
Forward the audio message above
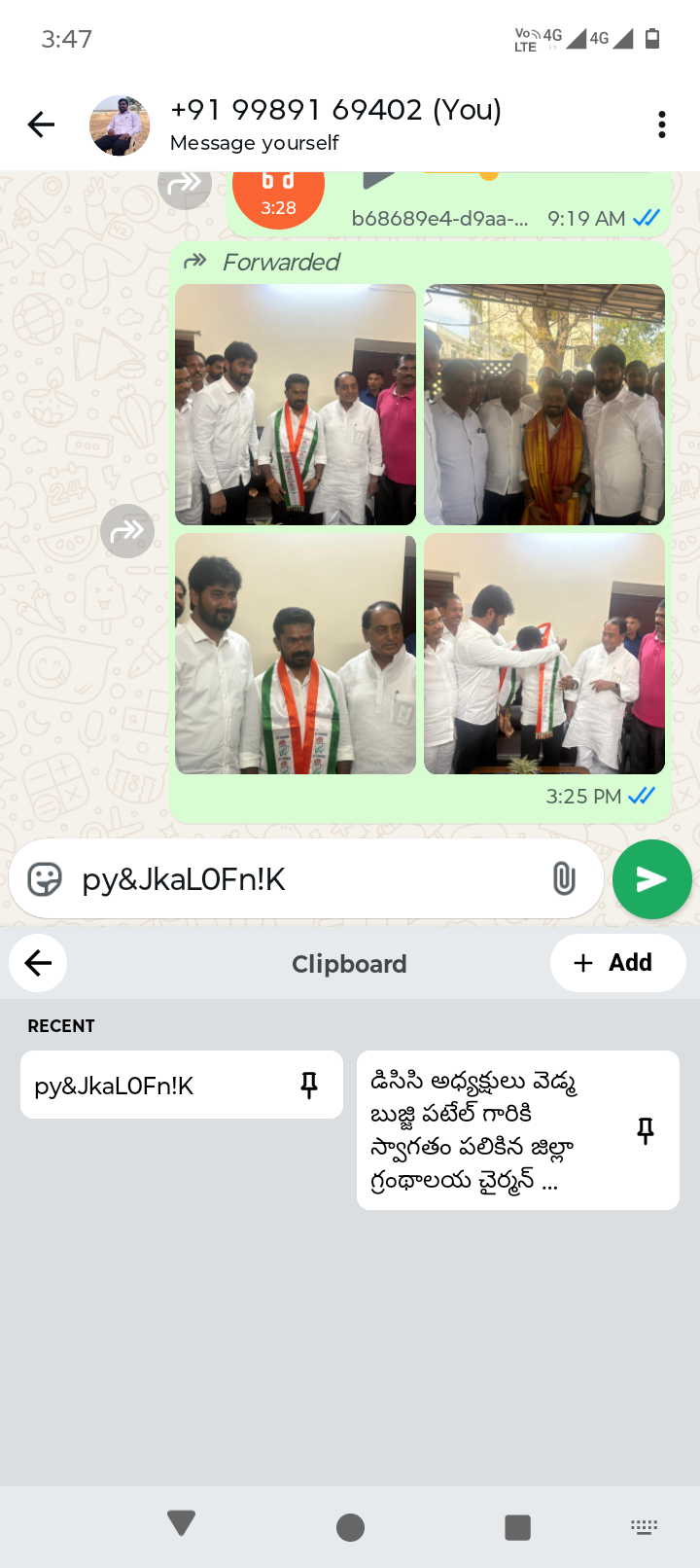click(x=185, y=185)
